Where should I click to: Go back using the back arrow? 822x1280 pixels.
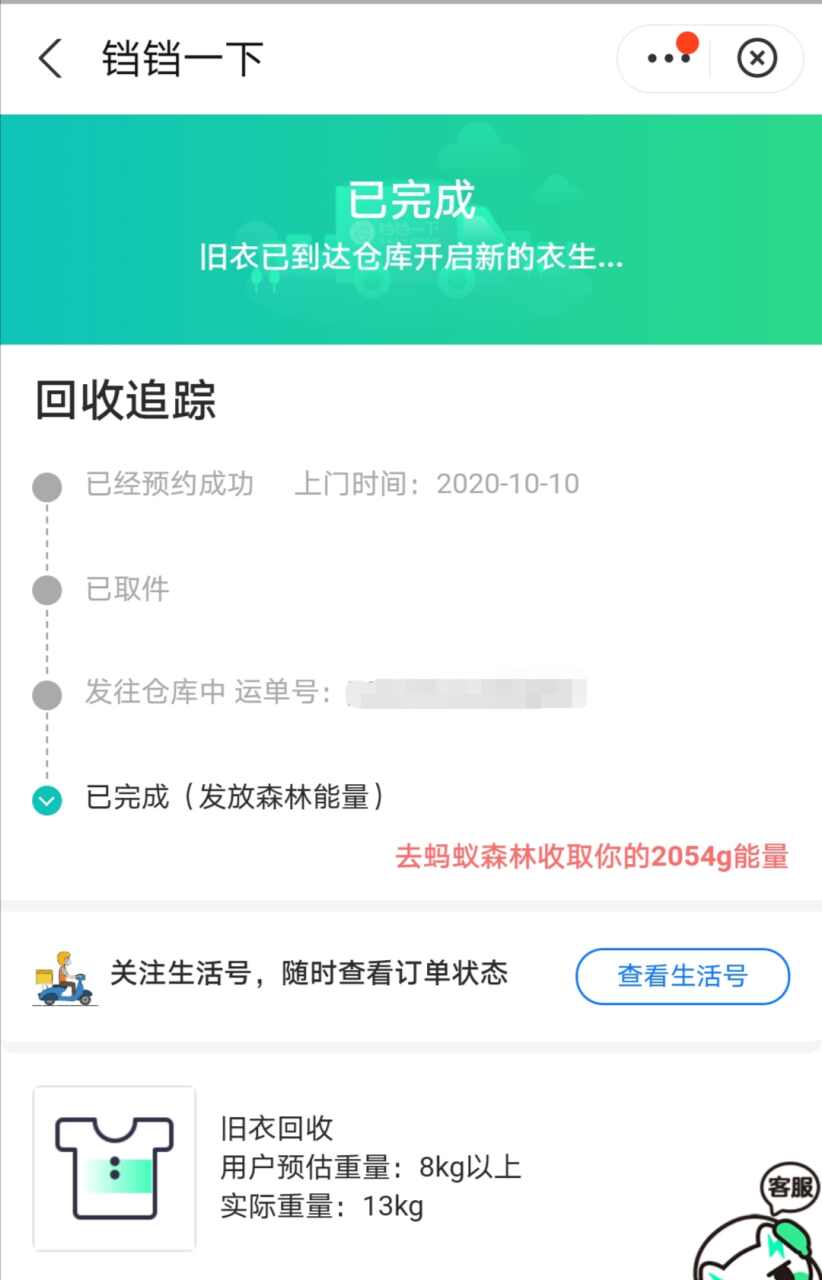coord(50,59)
